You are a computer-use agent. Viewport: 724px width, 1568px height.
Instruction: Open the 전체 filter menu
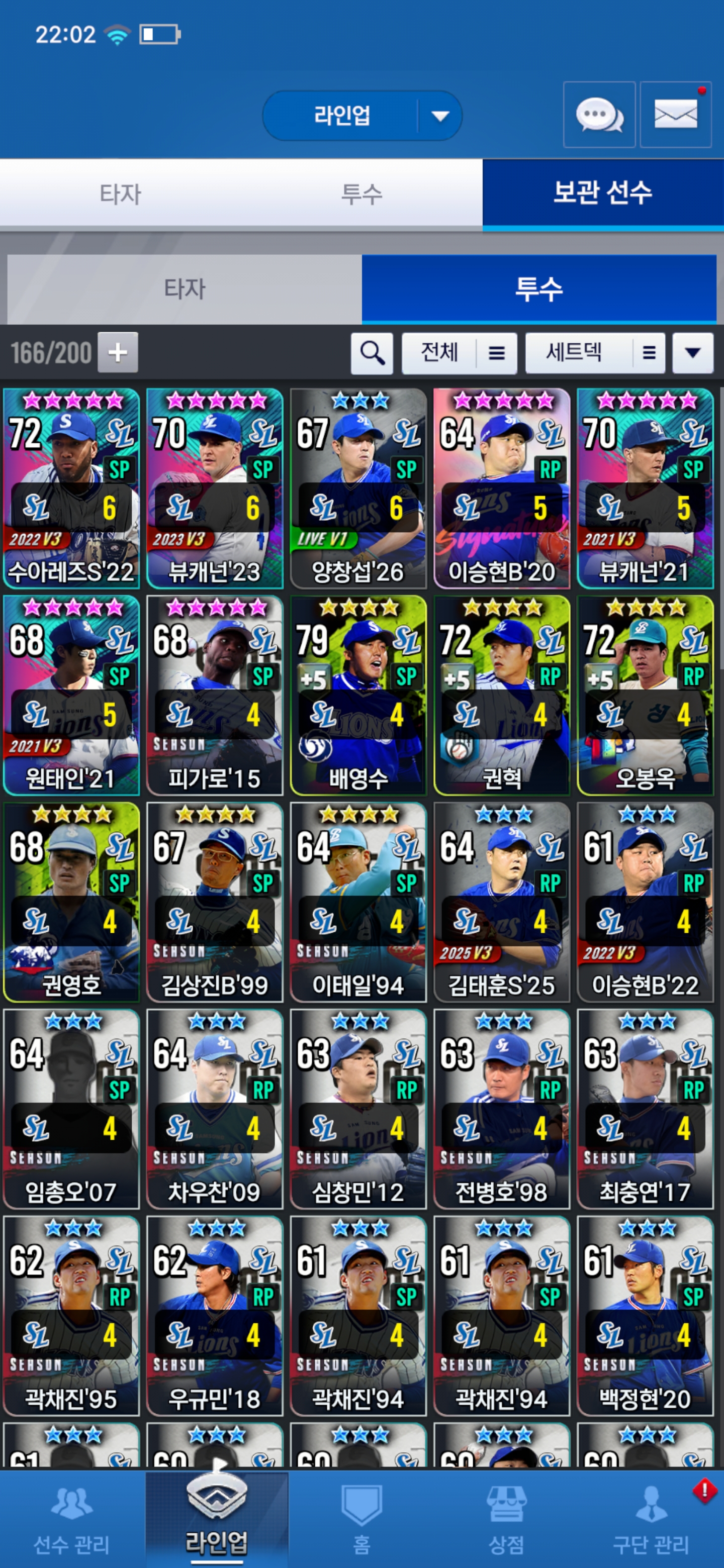(x=459, y=353)
